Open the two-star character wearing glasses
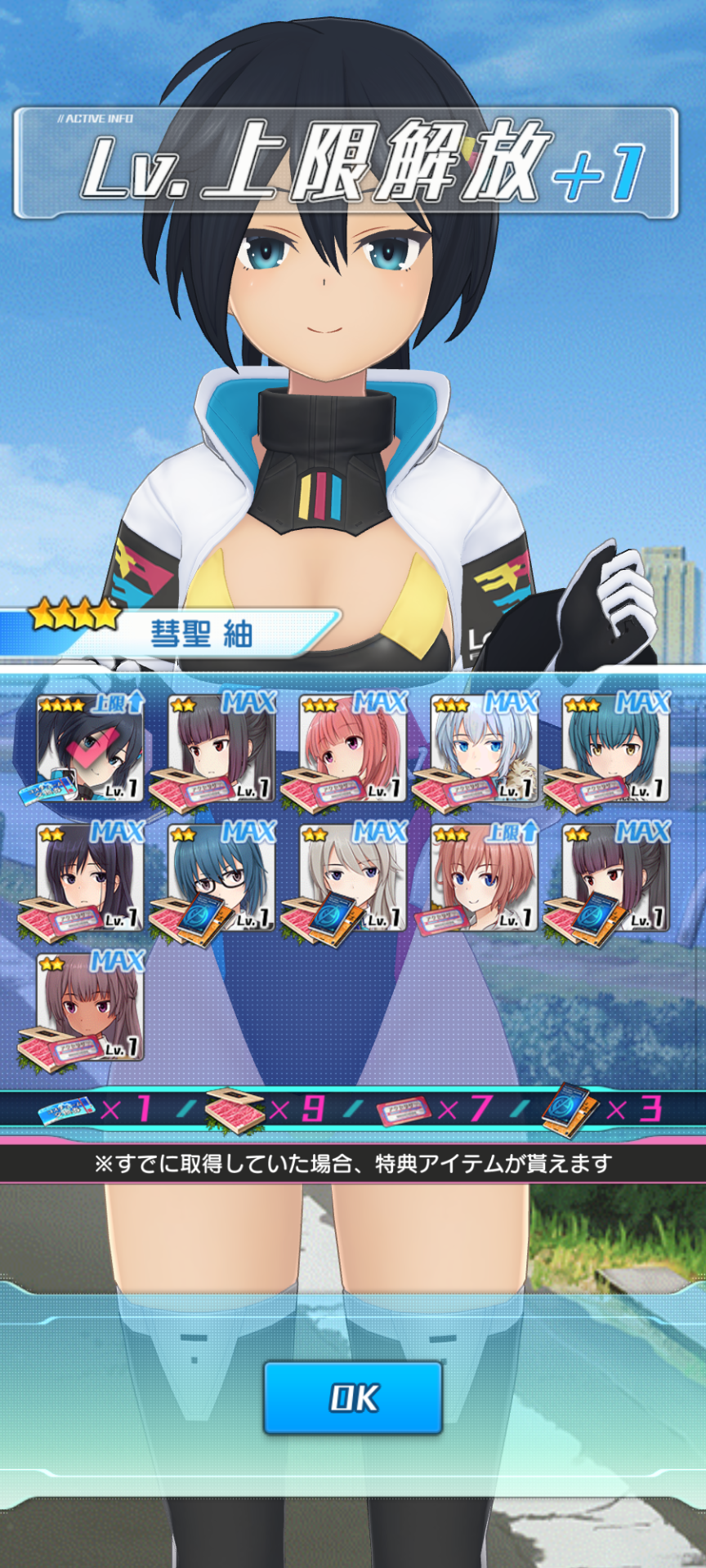The image size is (706, 1568). tap(221, 878)
